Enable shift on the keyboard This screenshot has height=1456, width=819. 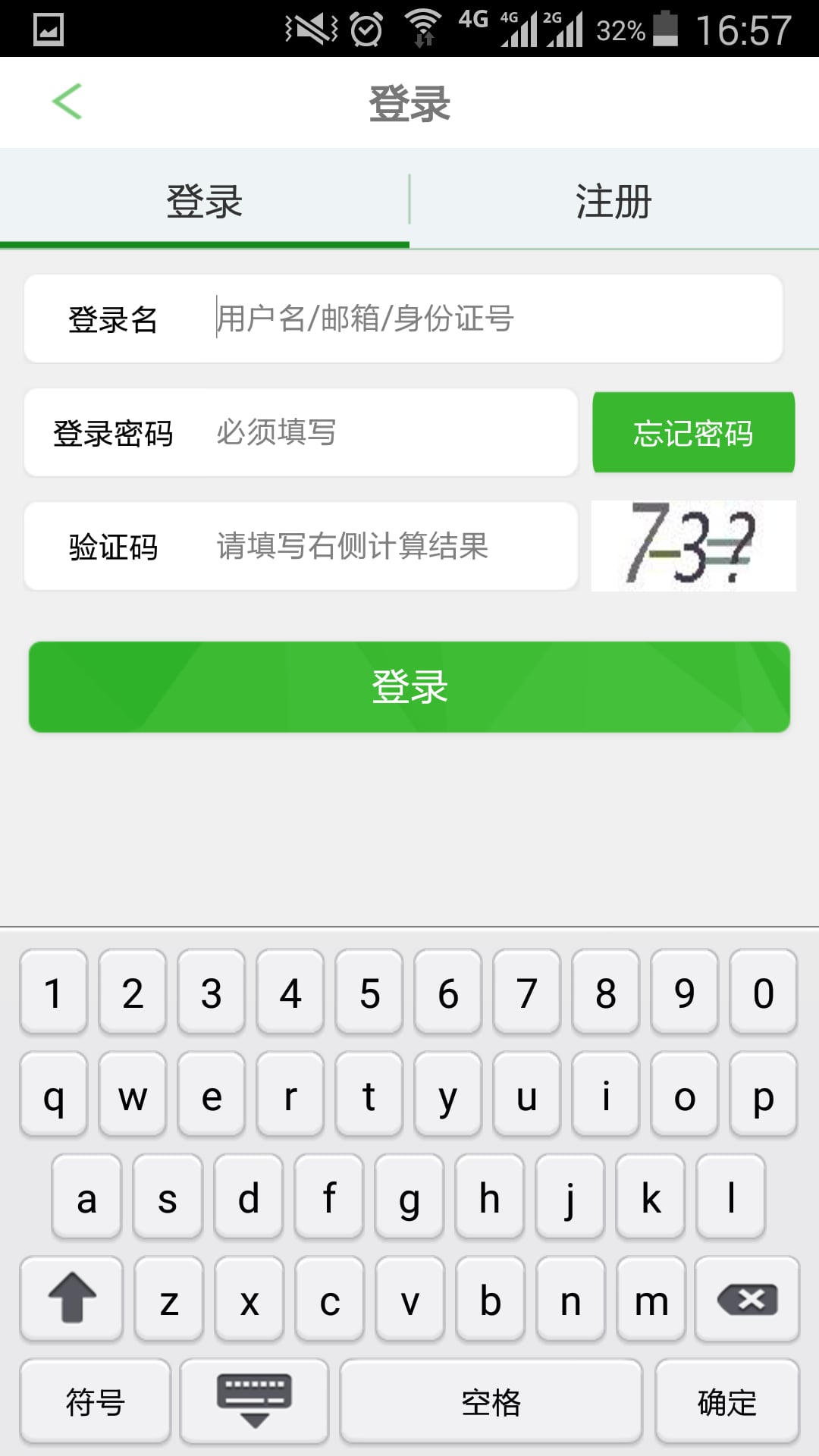(71, 1300)
